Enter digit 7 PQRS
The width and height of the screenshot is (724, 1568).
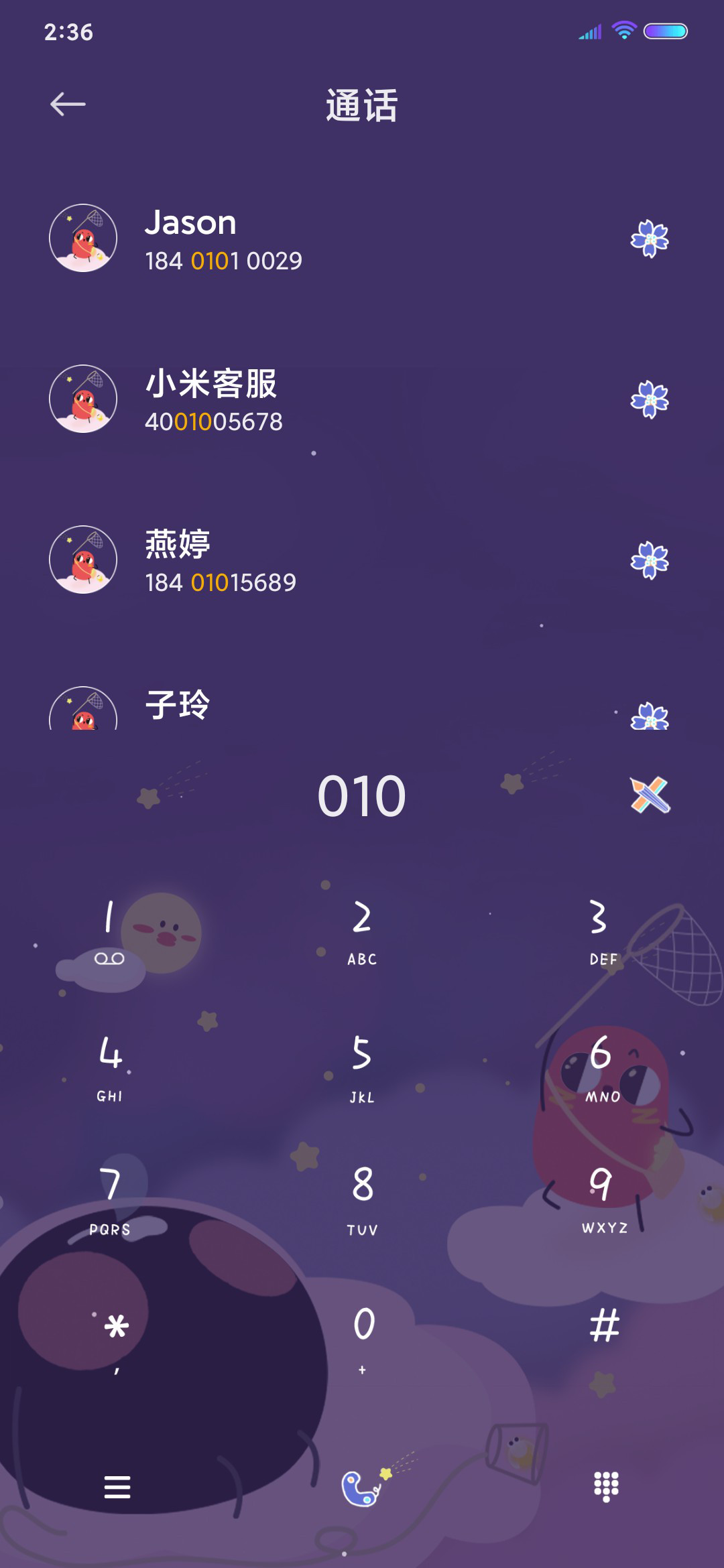click(110, 1201)
